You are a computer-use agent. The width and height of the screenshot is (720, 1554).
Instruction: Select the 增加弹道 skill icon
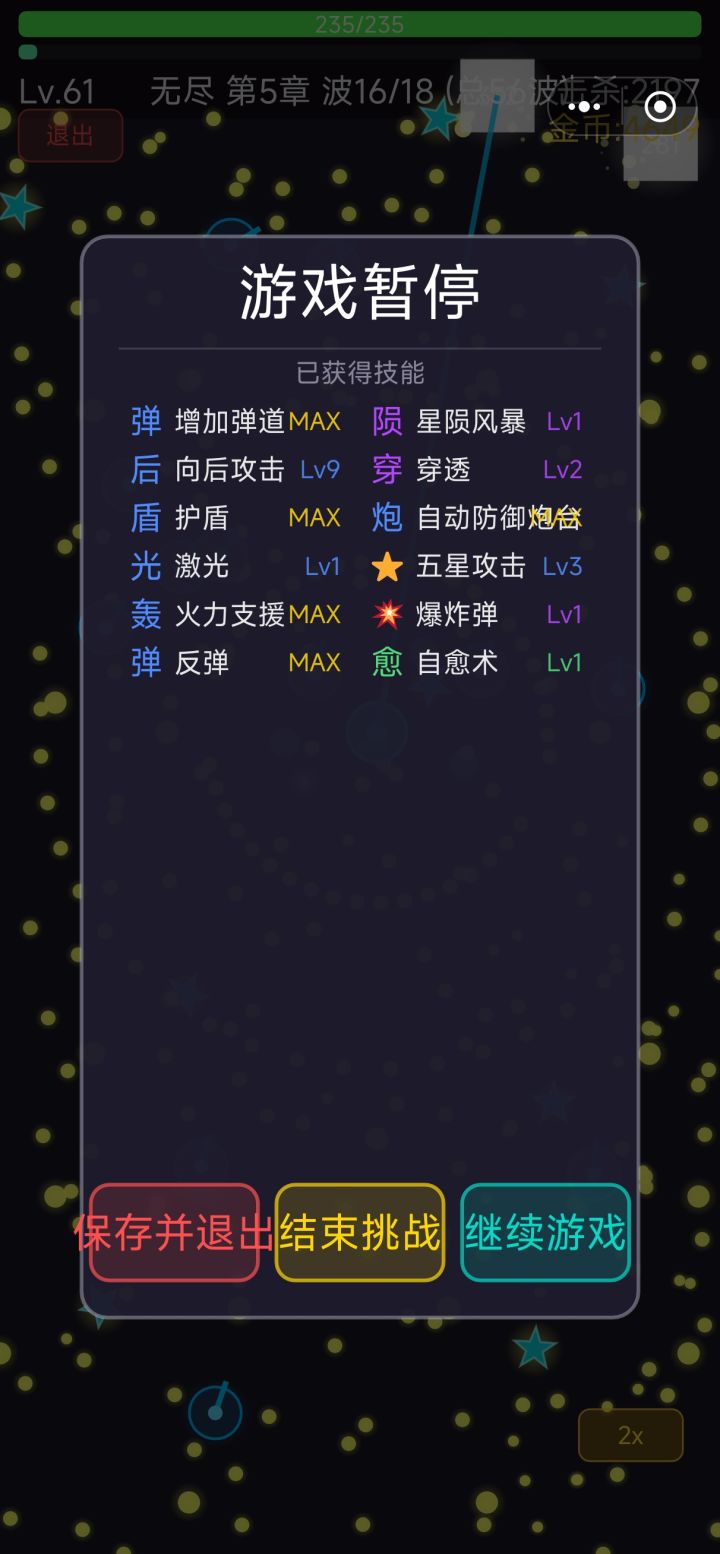(x=145, y=421)
